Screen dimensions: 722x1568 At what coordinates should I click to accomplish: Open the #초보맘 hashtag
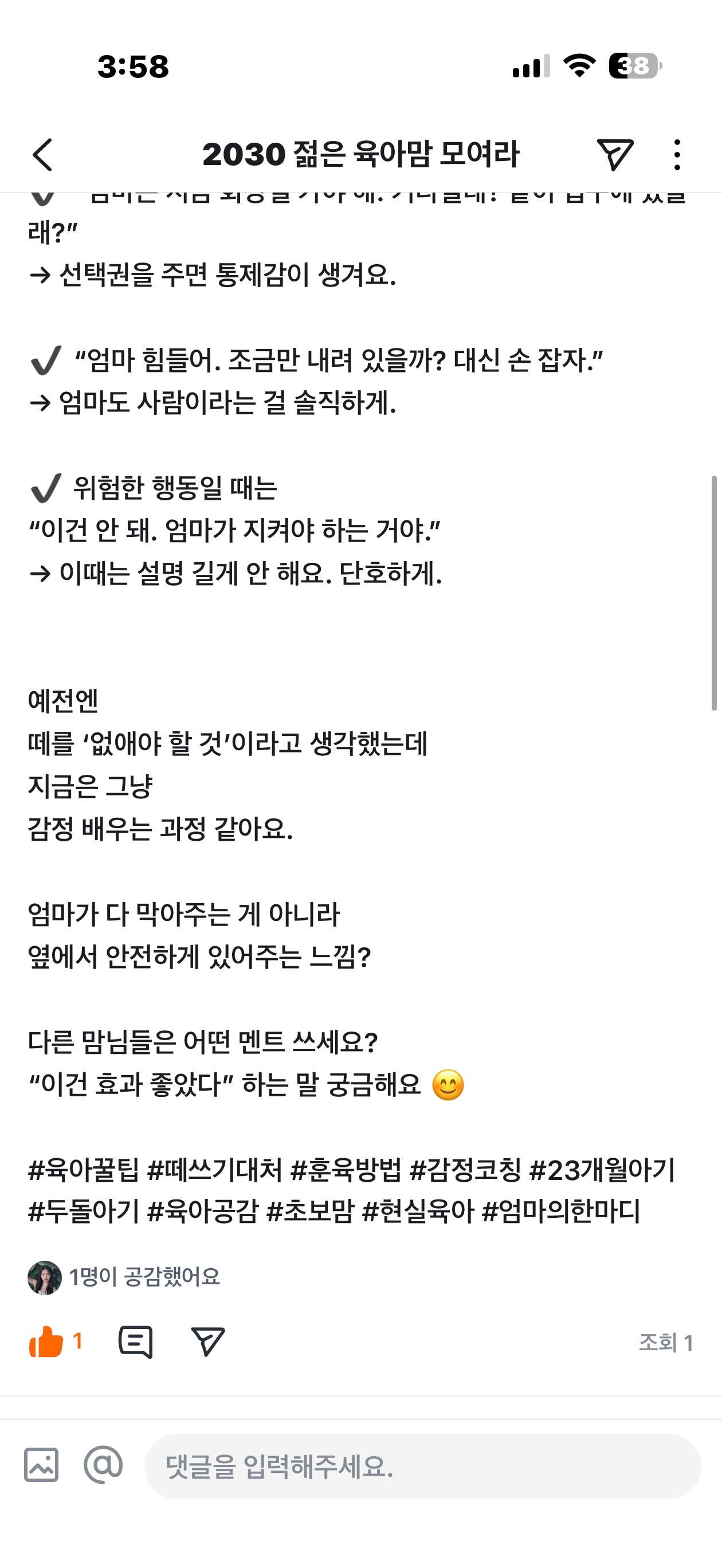click(x=310, y=1211)
